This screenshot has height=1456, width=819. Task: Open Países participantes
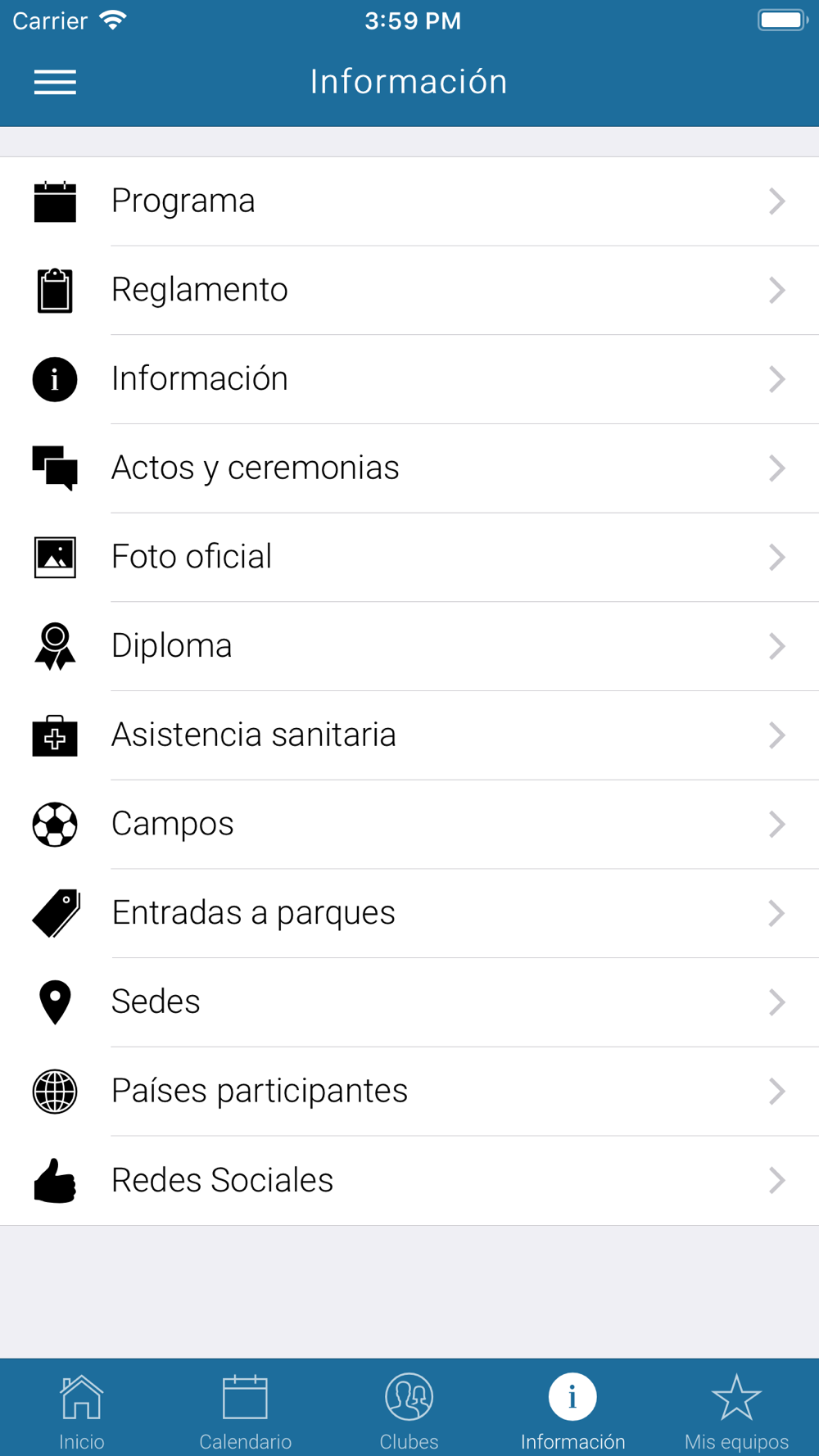[409, 1091]
